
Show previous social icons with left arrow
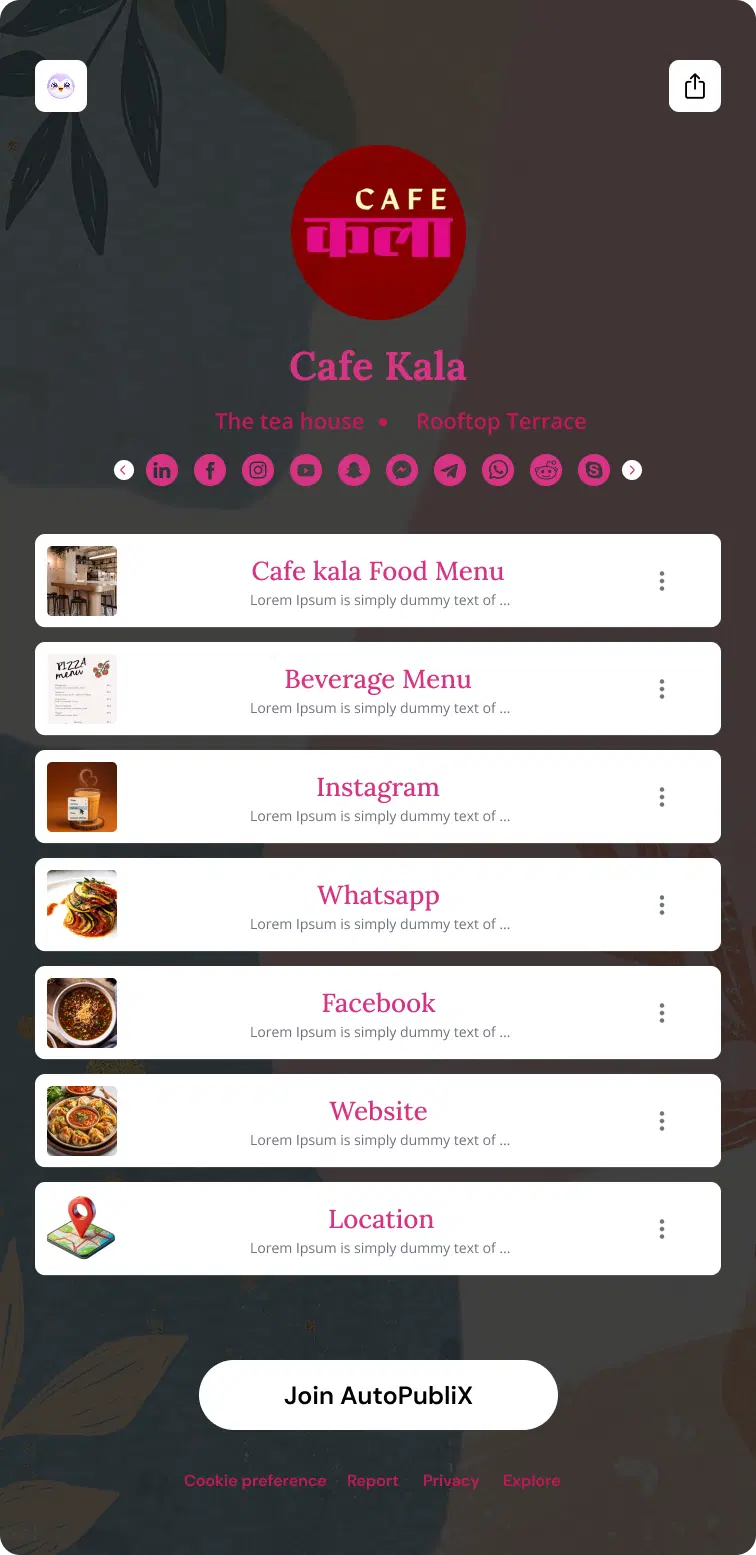(x=124, y=470)
